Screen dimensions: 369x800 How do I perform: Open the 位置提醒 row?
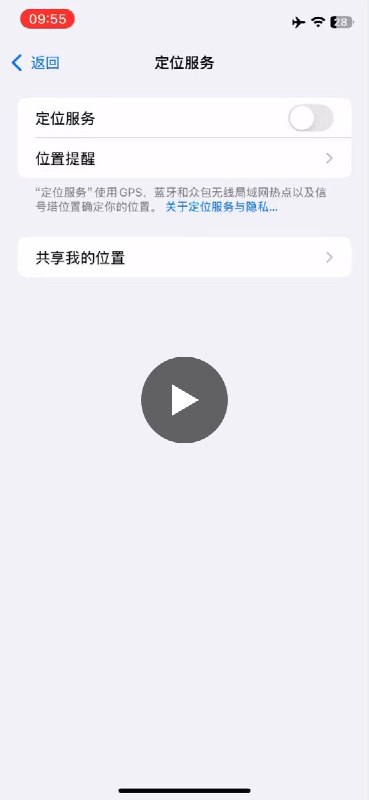184,158
